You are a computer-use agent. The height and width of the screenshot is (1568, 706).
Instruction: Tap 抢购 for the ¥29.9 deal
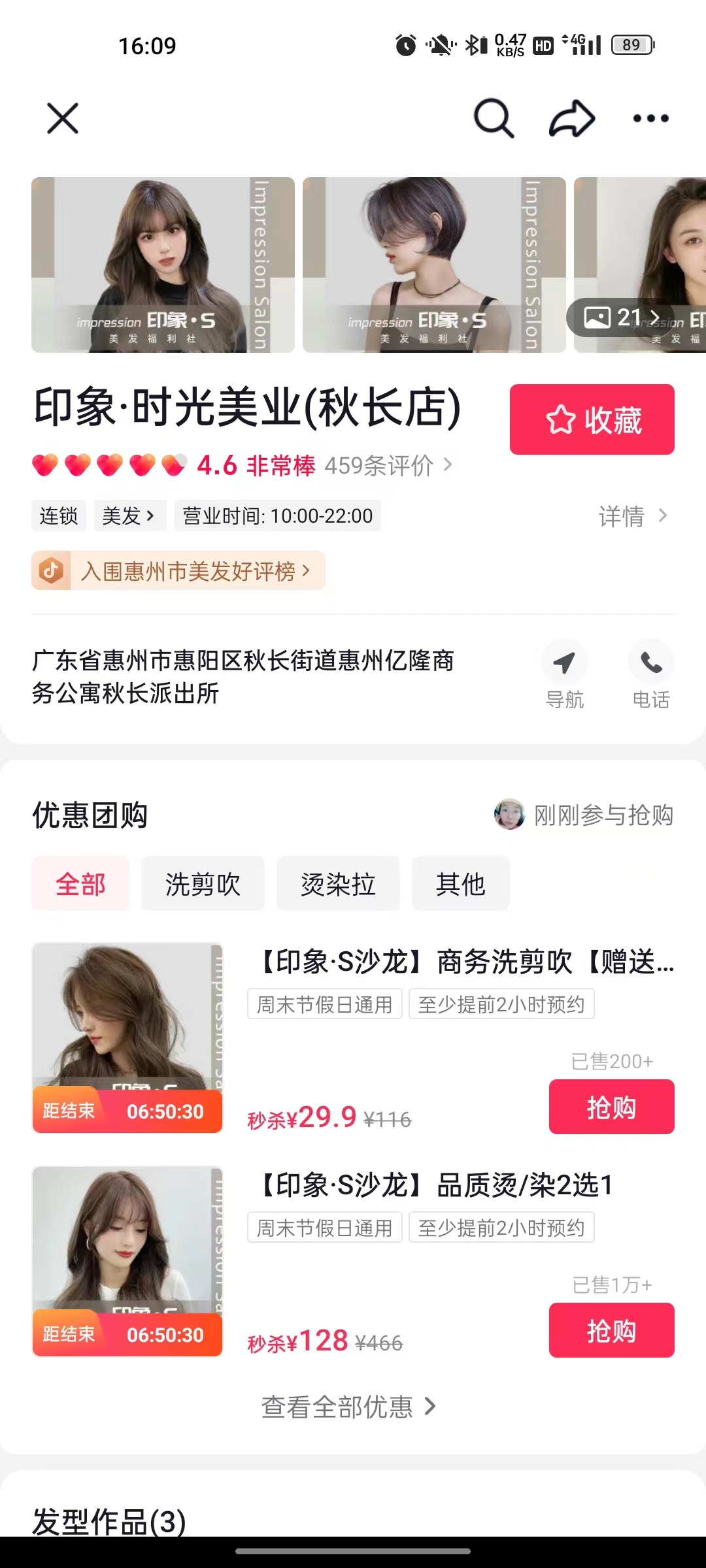point(611,1107)
